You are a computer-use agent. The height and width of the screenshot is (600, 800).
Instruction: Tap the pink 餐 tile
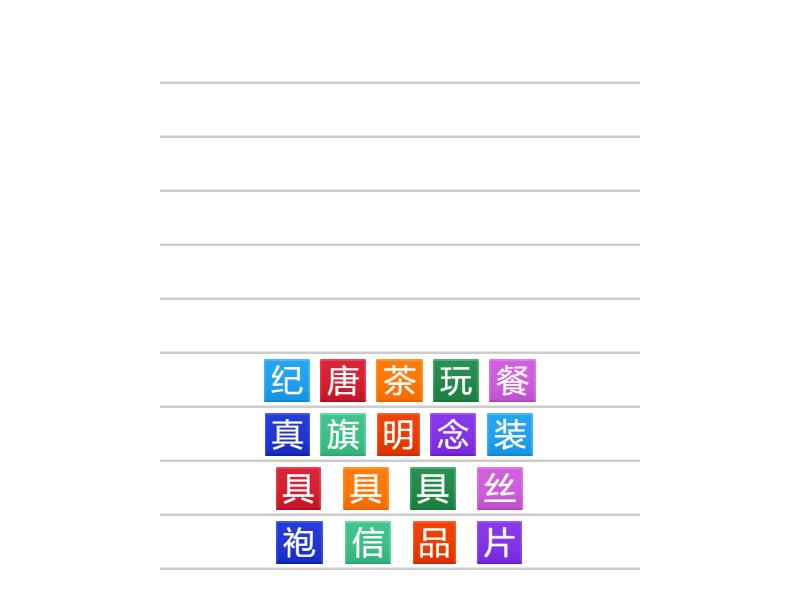512,381
